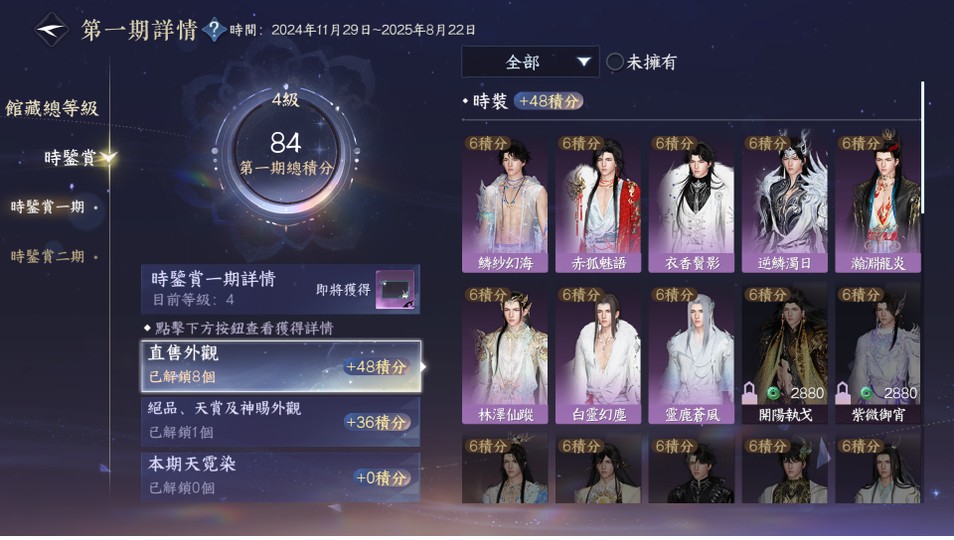This screenshot has height=540, width=954.
Task: View the 鱗紗幻海 outfit card
Action: click(x=505, y=204)
